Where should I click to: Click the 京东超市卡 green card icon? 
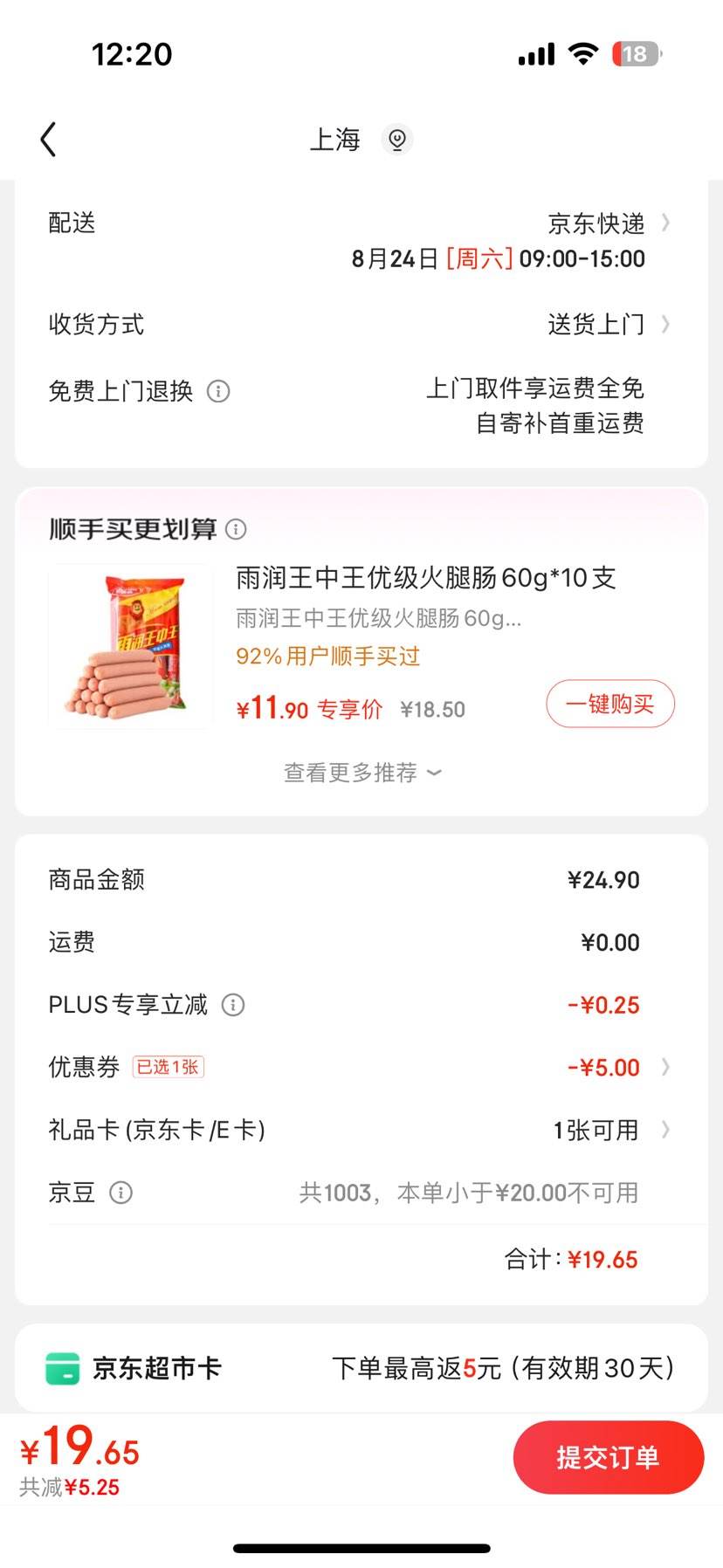[x=60, y=1368]
